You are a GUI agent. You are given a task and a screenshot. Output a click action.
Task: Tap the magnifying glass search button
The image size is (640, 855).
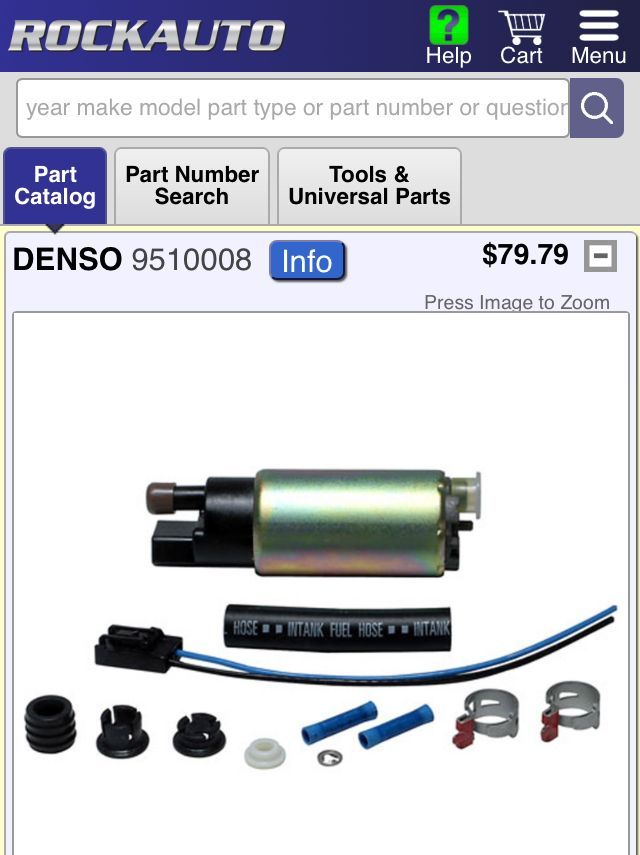[597, 108]
